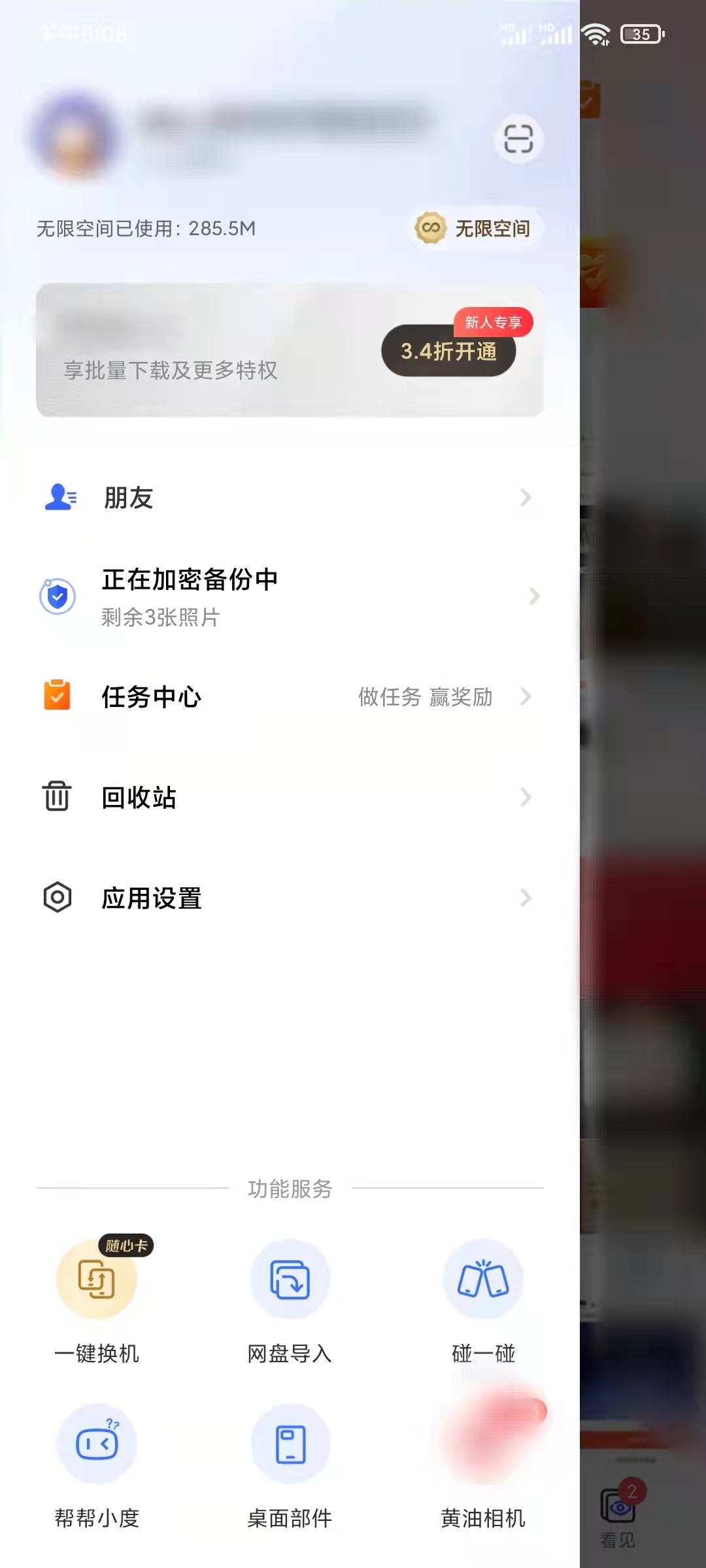706x1568 pixels.
Task: Click 做任务 赢奖励 reward link
Action: click(426, 697)
